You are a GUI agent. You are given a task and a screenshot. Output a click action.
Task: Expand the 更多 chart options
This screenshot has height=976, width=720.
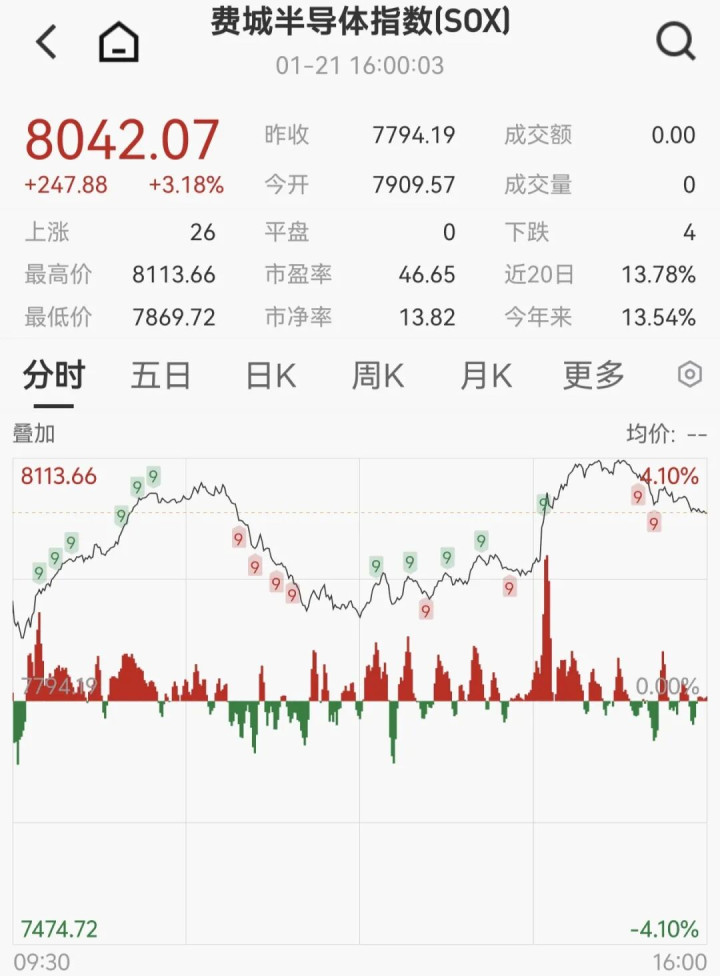point(594,376)
